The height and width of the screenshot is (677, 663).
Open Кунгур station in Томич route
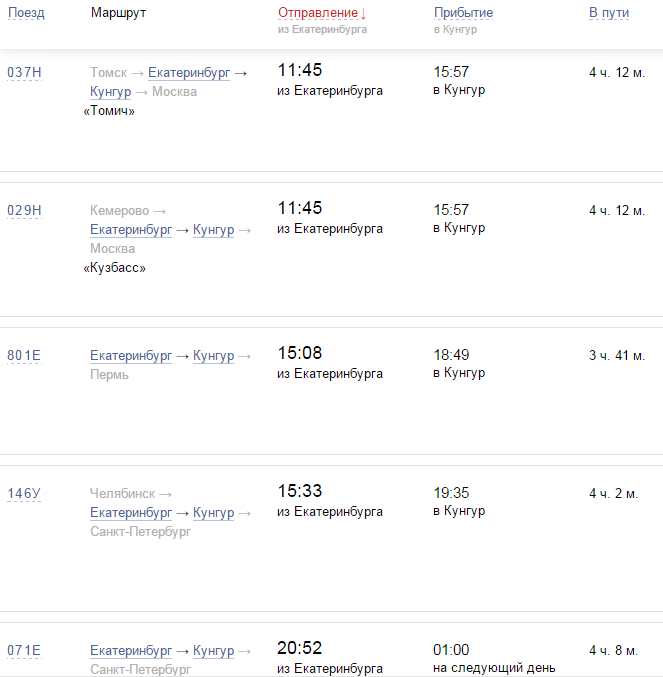click(110, 92)
